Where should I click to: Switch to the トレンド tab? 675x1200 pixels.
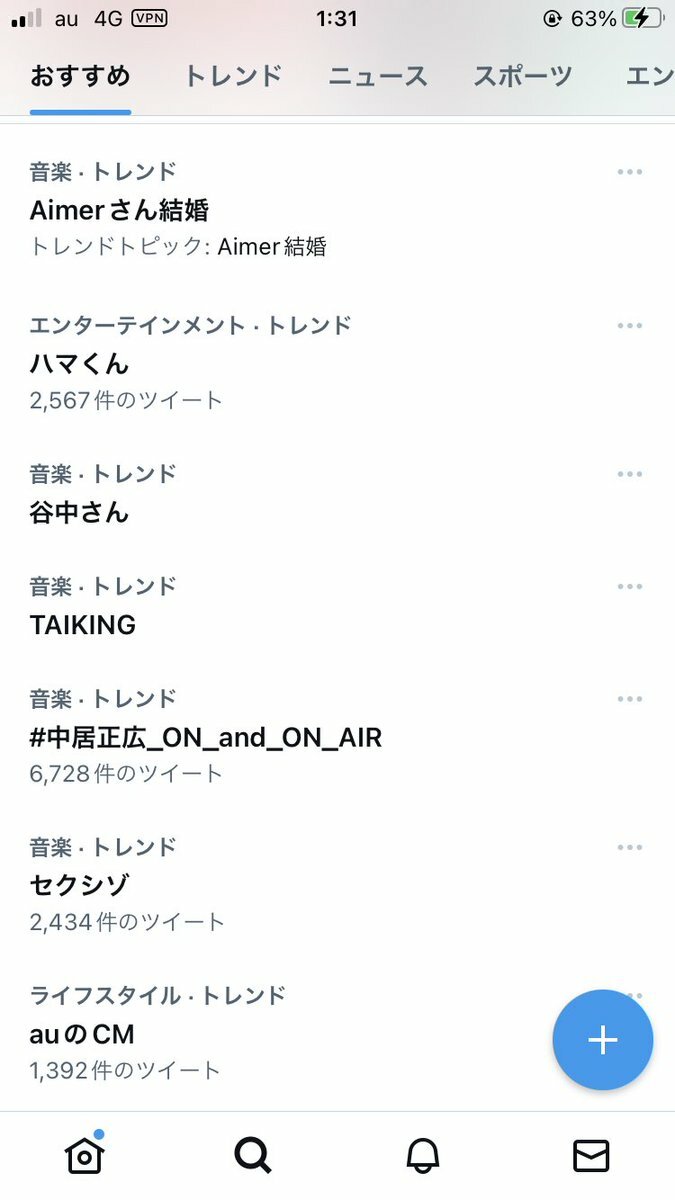233,76
